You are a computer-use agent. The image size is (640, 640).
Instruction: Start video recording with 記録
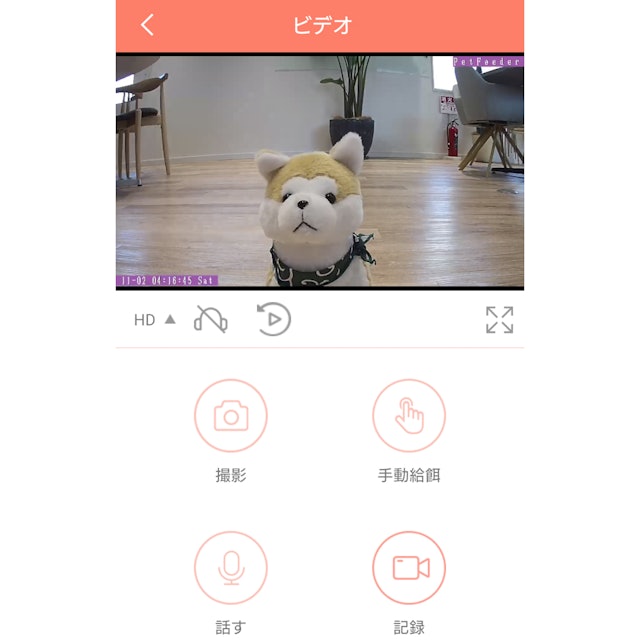(409, 568)
